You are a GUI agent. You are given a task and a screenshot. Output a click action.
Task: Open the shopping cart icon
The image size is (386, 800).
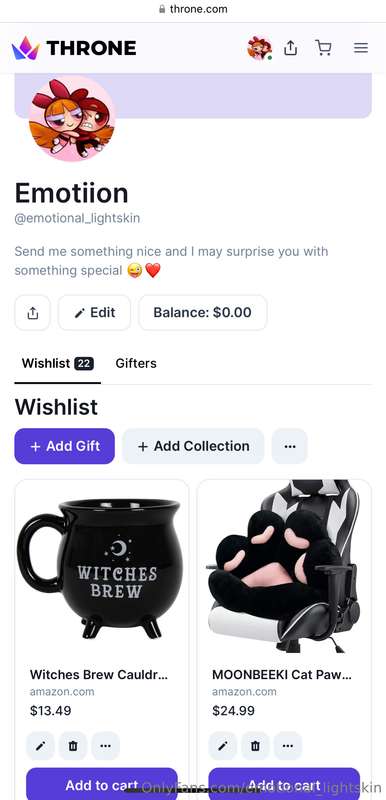(323, 48)
